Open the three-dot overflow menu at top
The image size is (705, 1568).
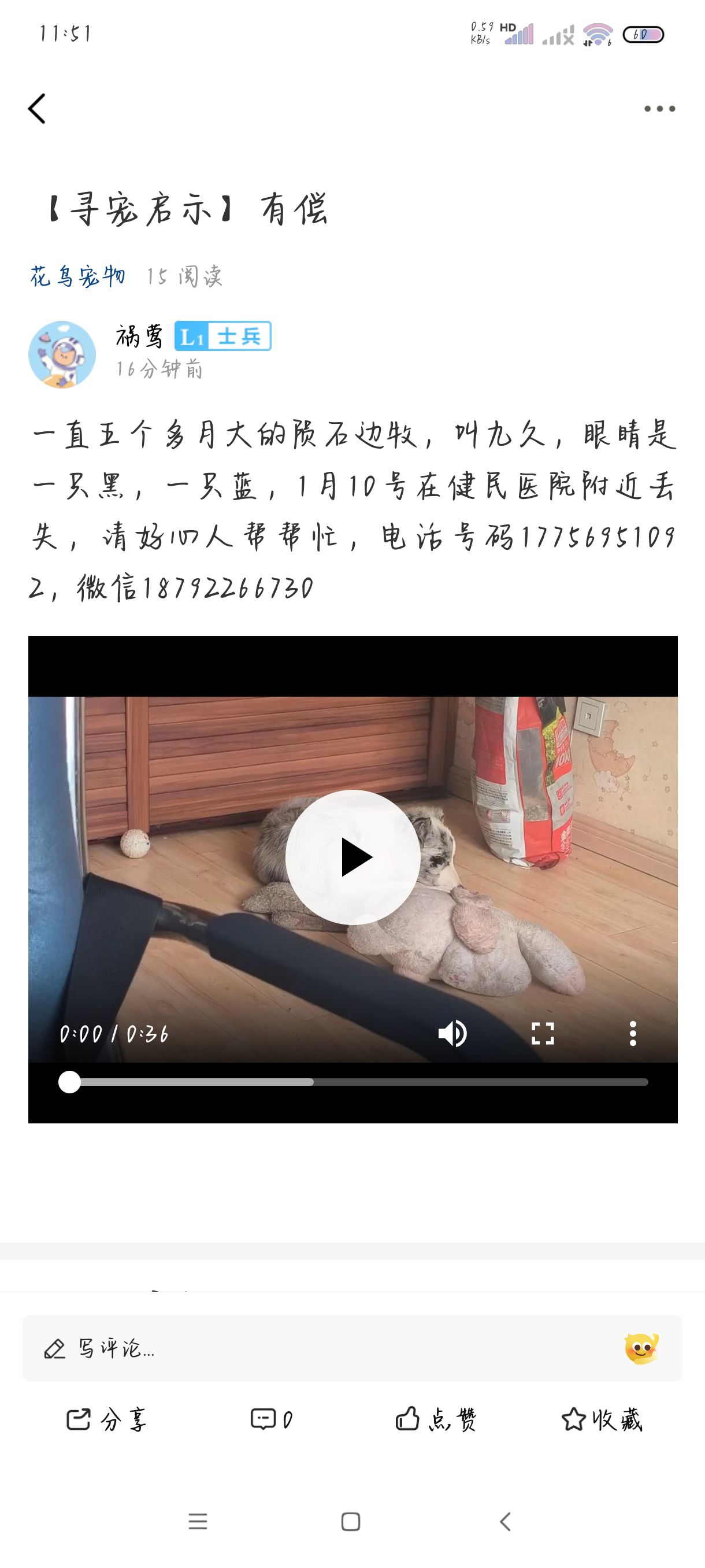659,109
